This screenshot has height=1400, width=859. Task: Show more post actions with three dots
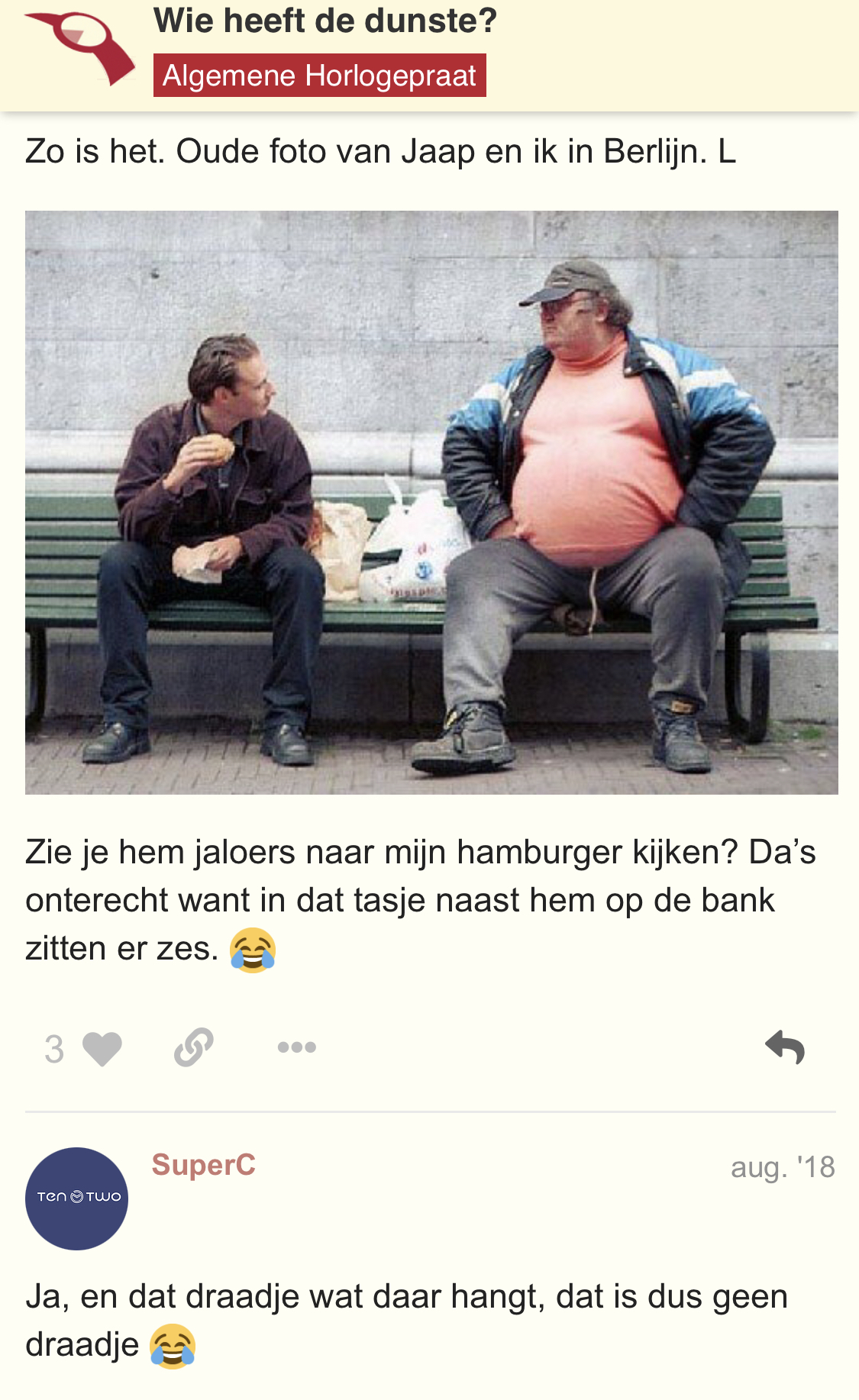point(297,1047)
